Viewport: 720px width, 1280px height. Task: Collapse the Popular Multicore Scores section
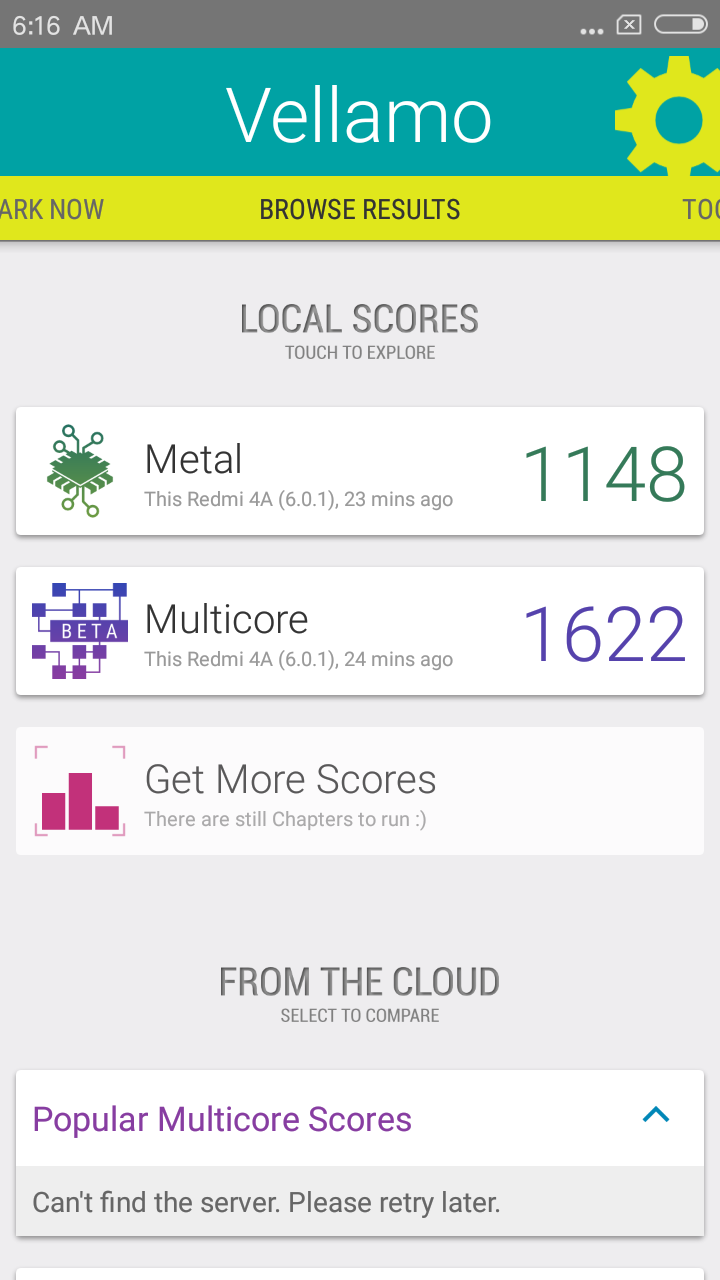coord(655,1116)
